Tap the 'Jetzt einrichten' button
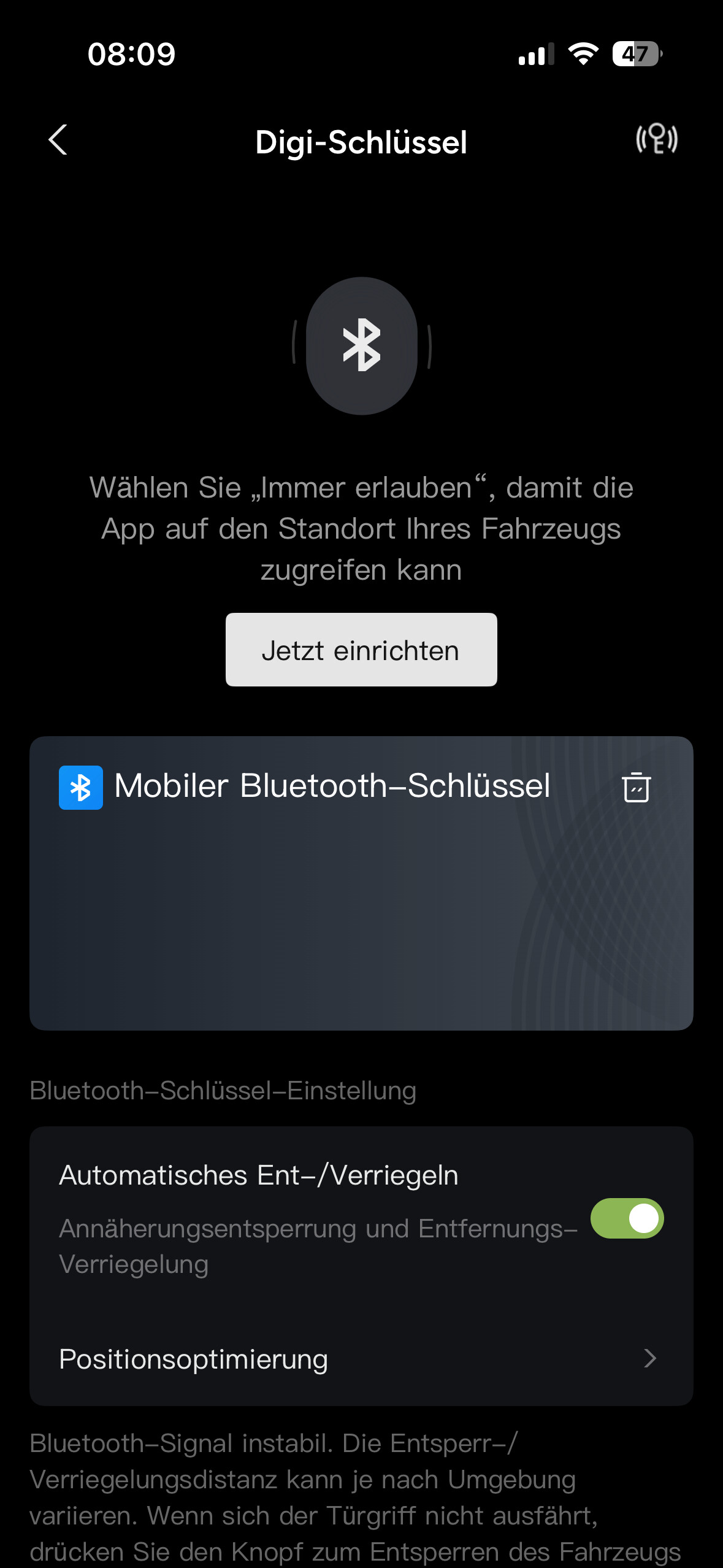 coord(361,650)
